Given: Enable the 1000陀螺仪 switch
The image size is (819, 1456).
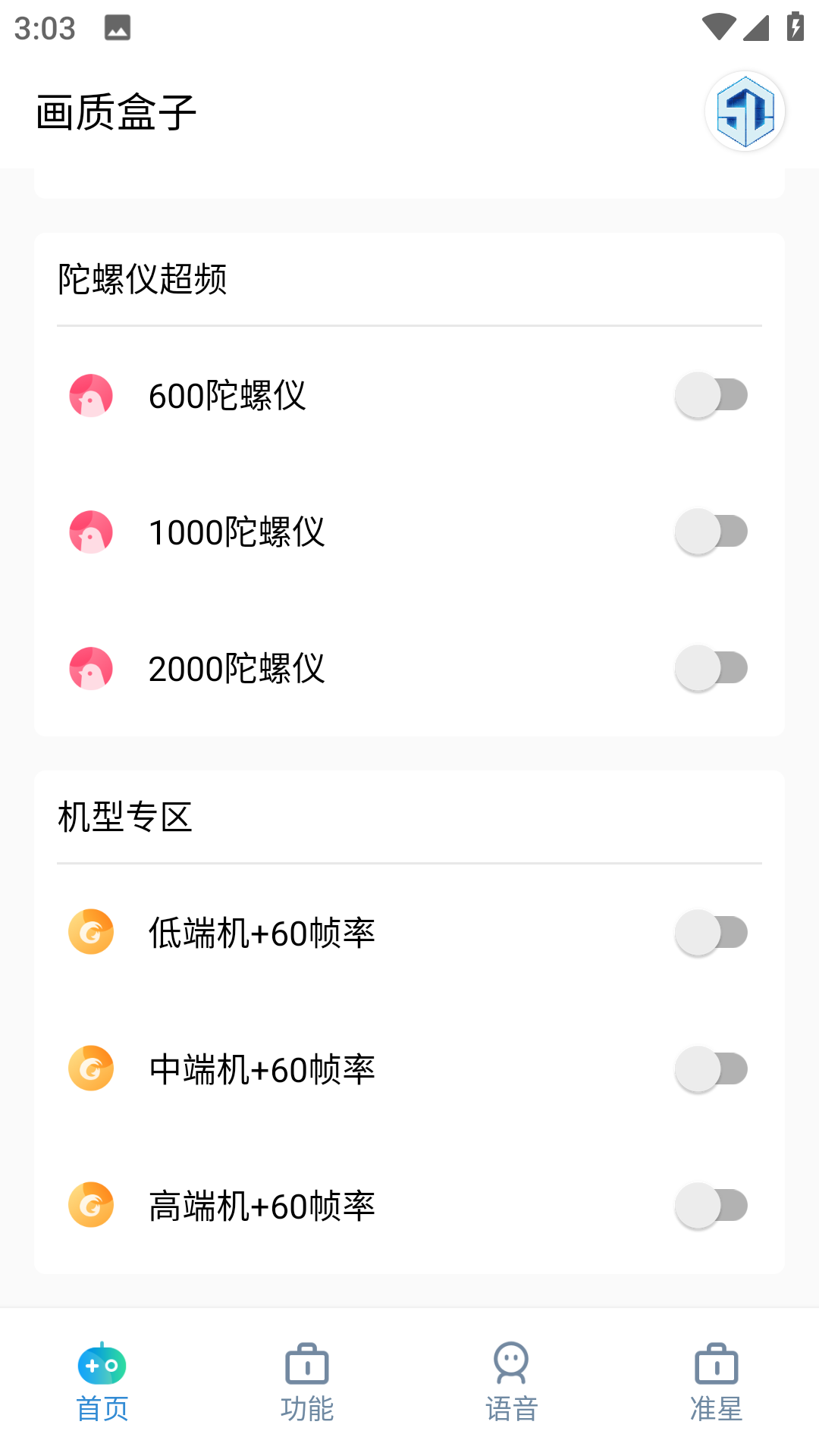Looking at the screenshot, I should coord(711,532).
